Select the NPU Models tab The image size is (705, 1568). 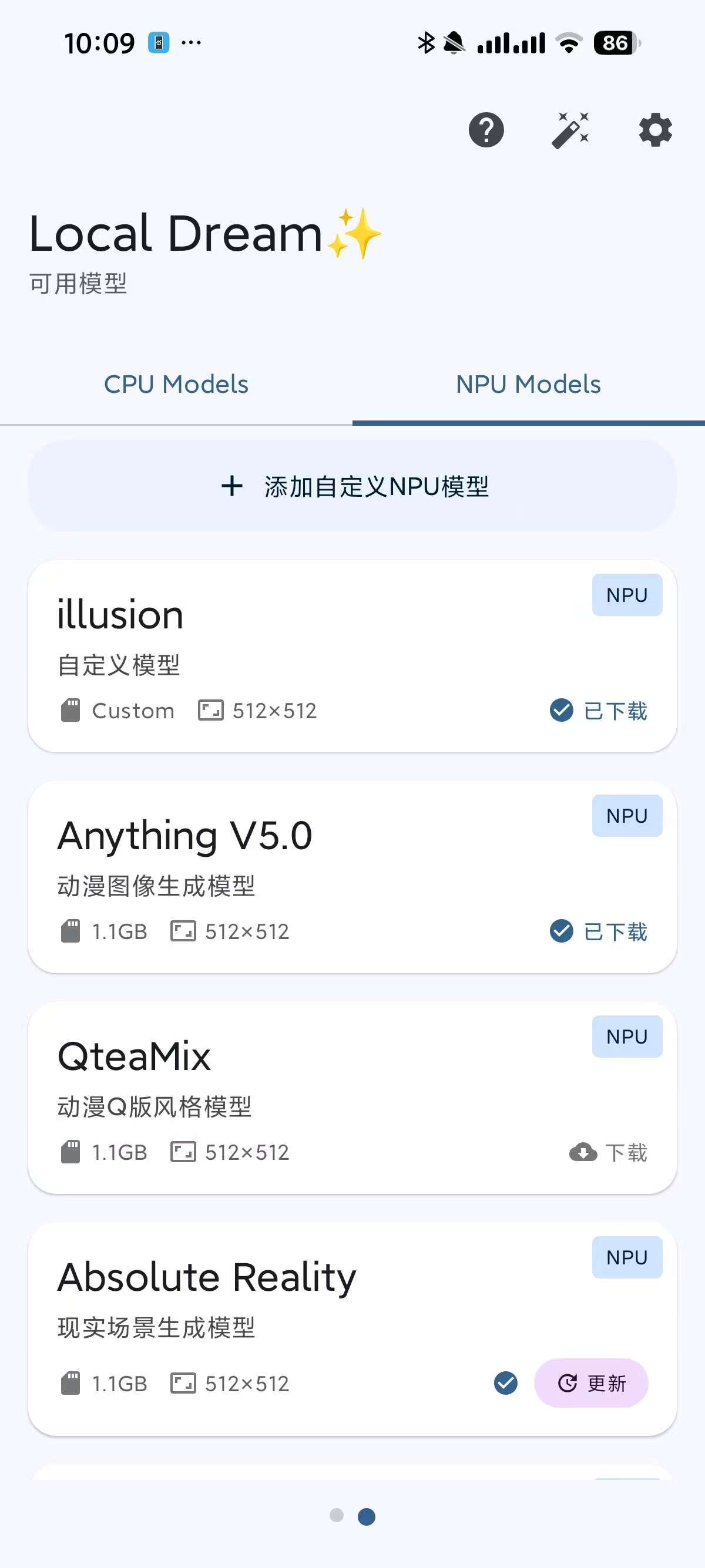[528, 384]
